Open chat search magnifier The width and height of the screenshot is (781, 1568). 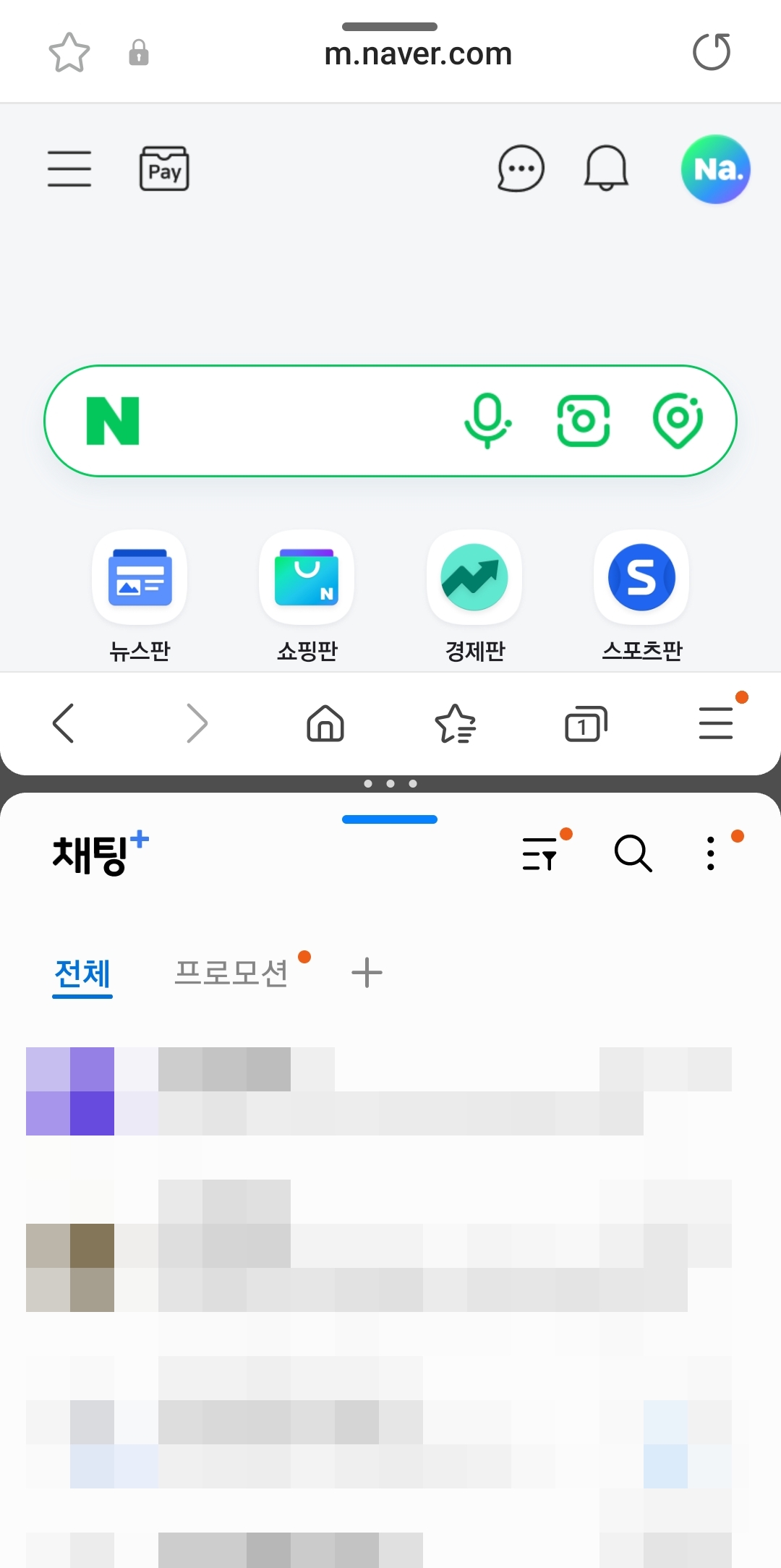(632, 853)
